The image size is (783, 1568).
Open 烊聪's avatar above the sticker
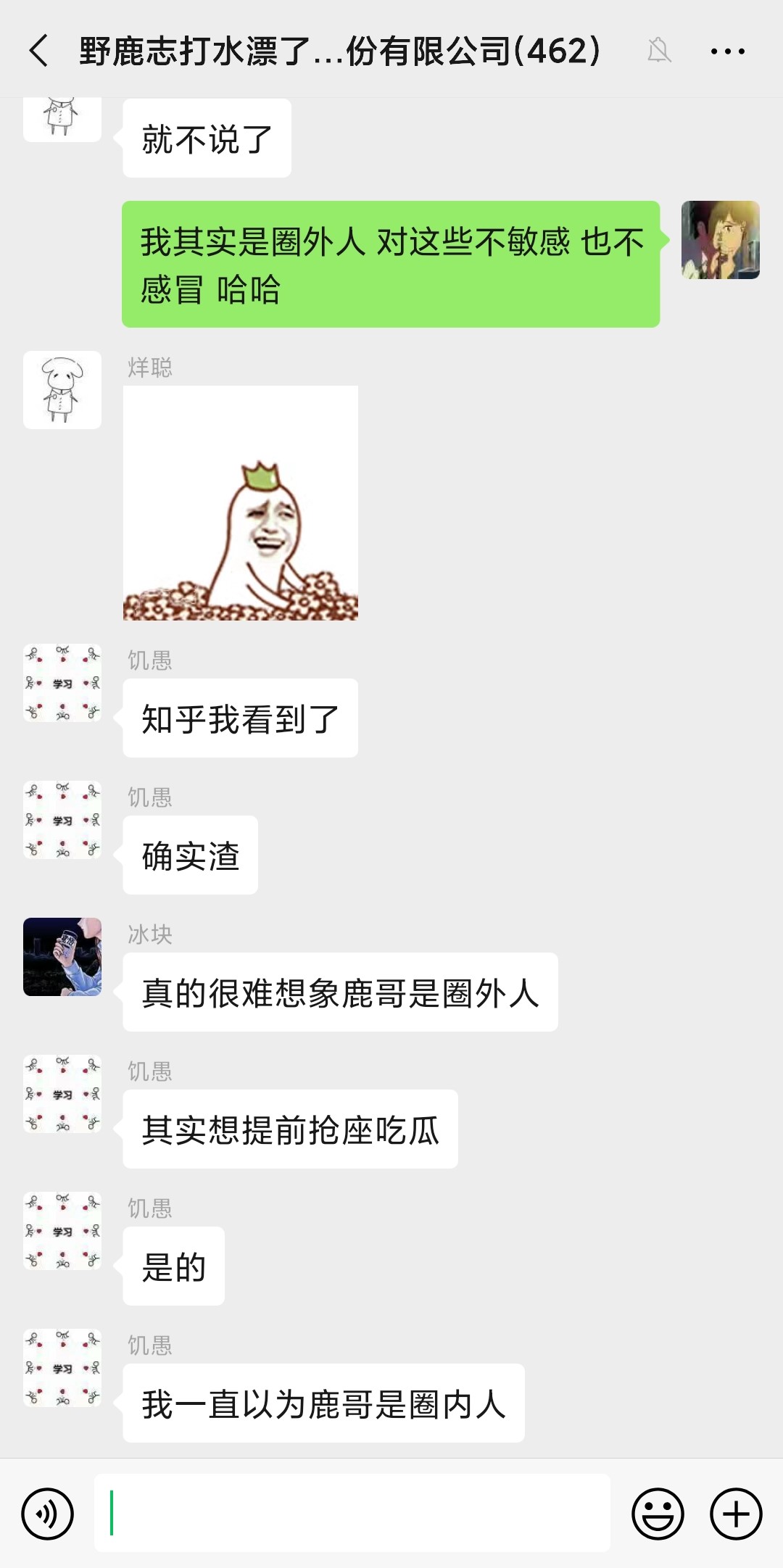[62, 390]
